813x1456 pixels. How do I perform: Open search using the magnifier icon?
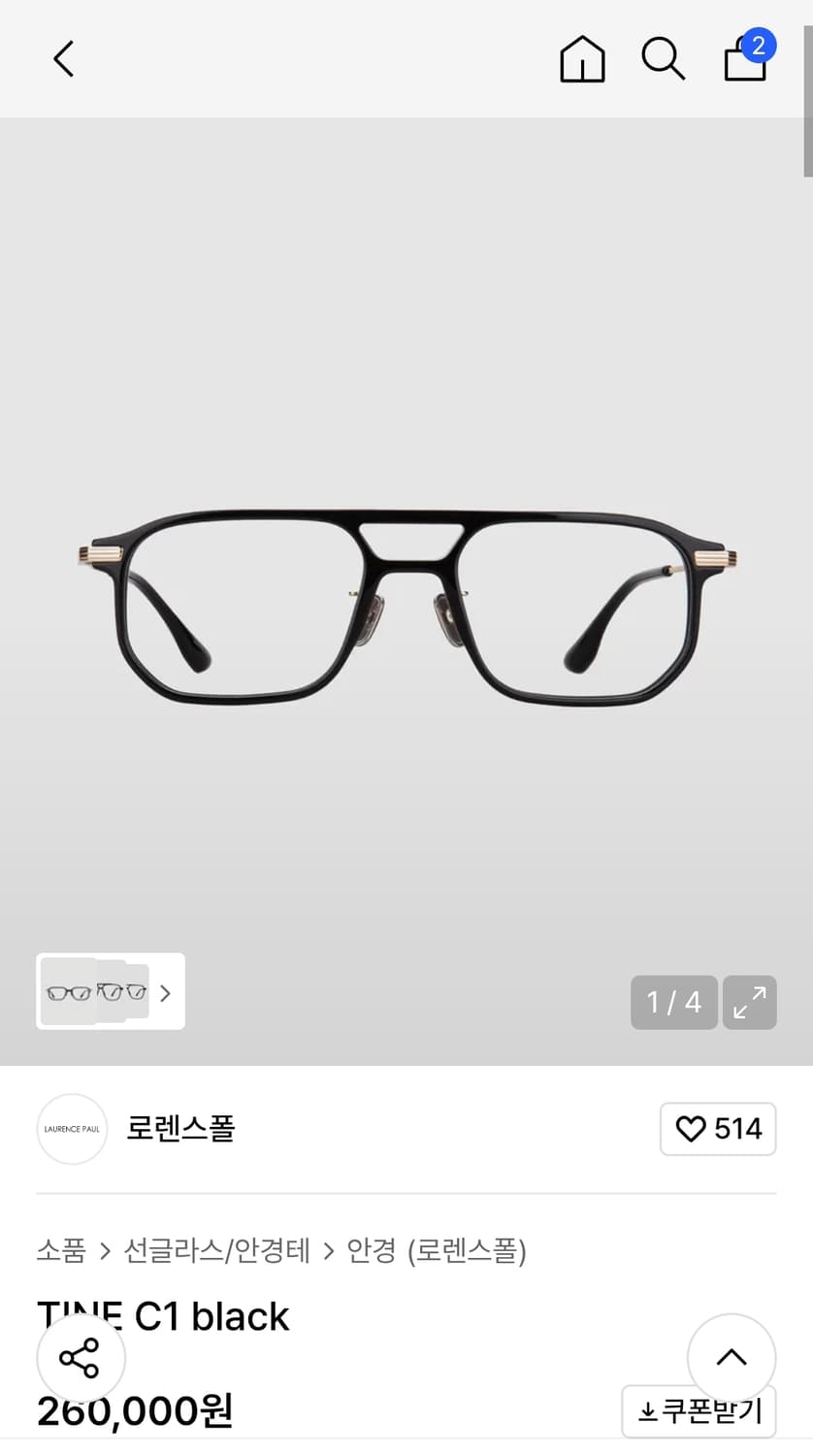(x=664, y=58)
